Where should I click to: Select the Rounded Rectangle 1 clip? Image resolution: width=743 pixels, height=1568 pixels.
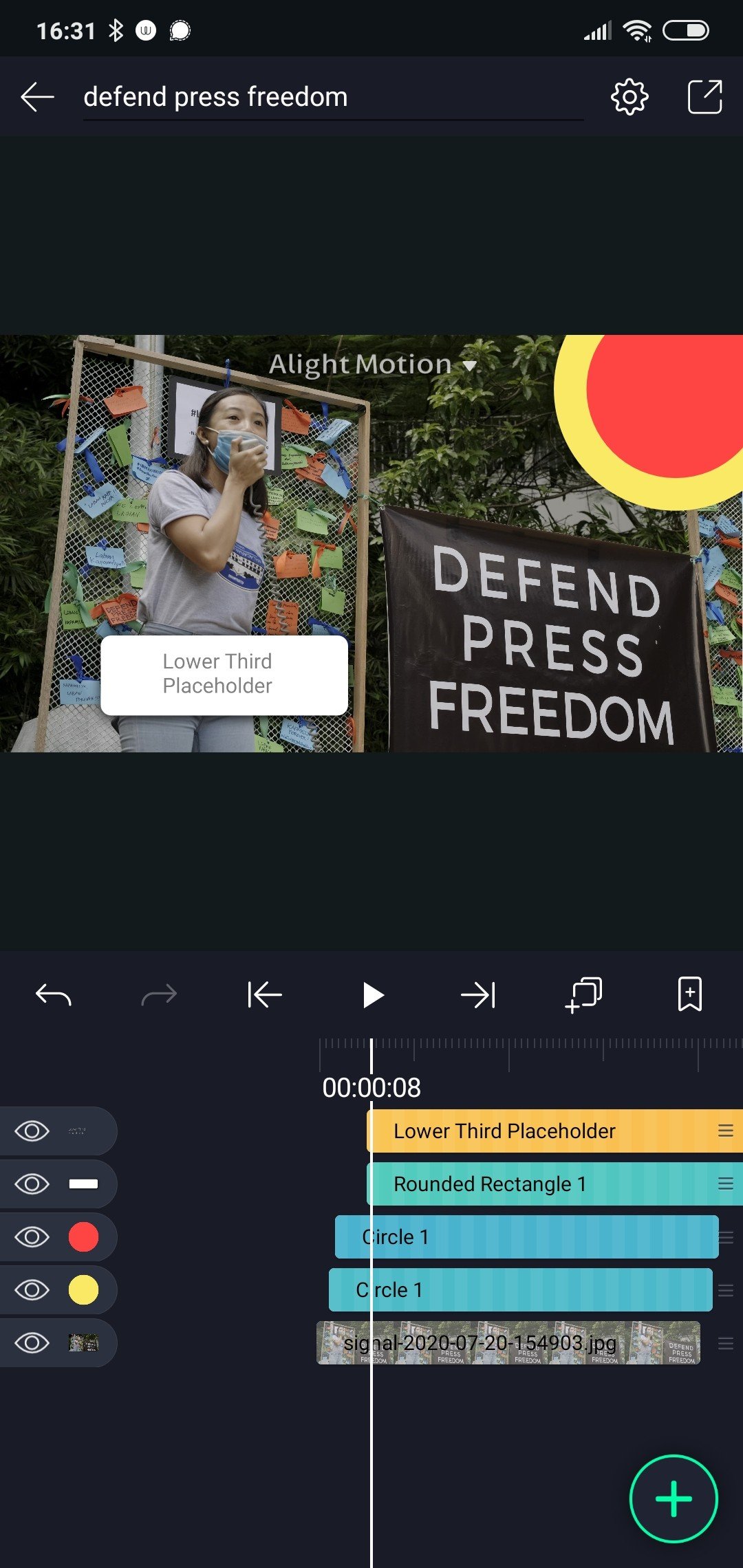point(554,1184)
